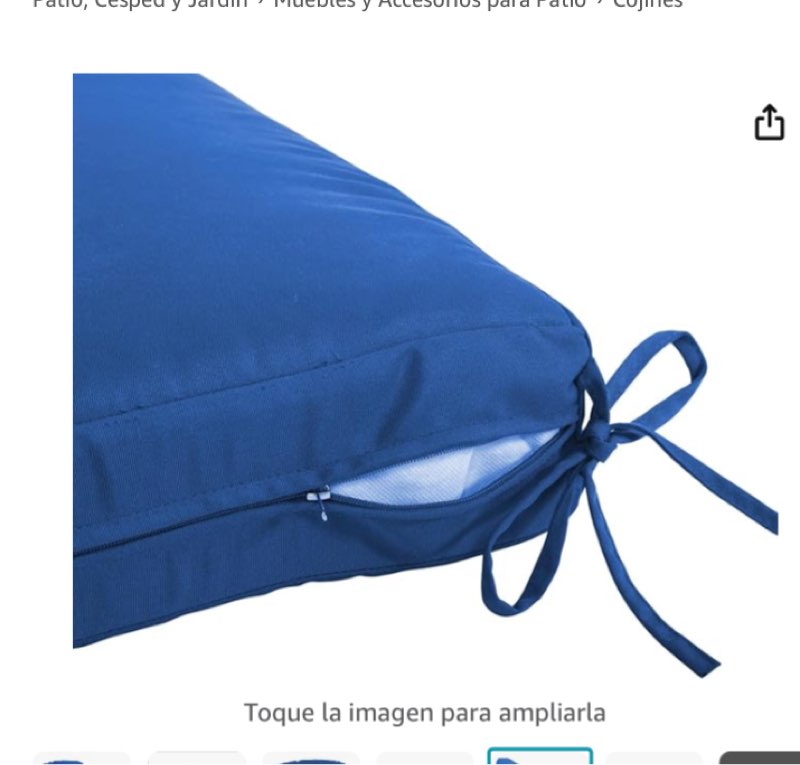Open the Patio, Césped y Jardín category
800x765 pixels.
pos(140,4)
